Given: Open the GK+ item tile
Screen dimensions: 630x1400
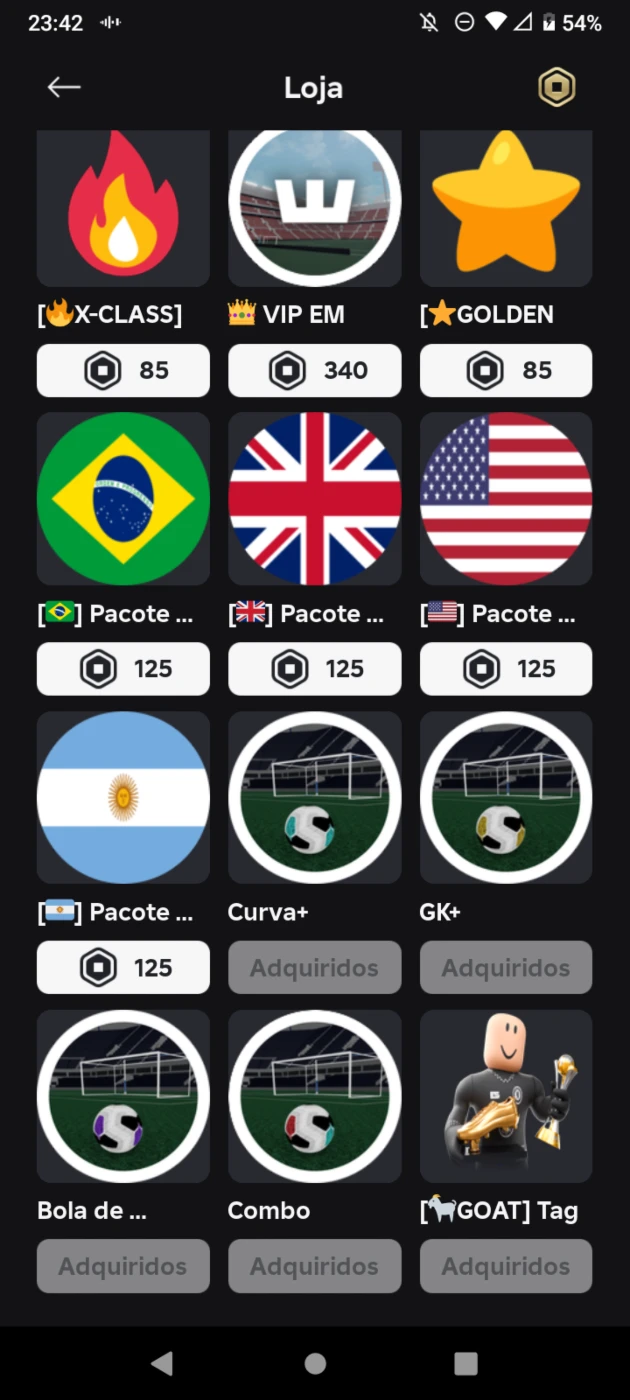Looking at the screenshot, I should (x=506, y=797).
